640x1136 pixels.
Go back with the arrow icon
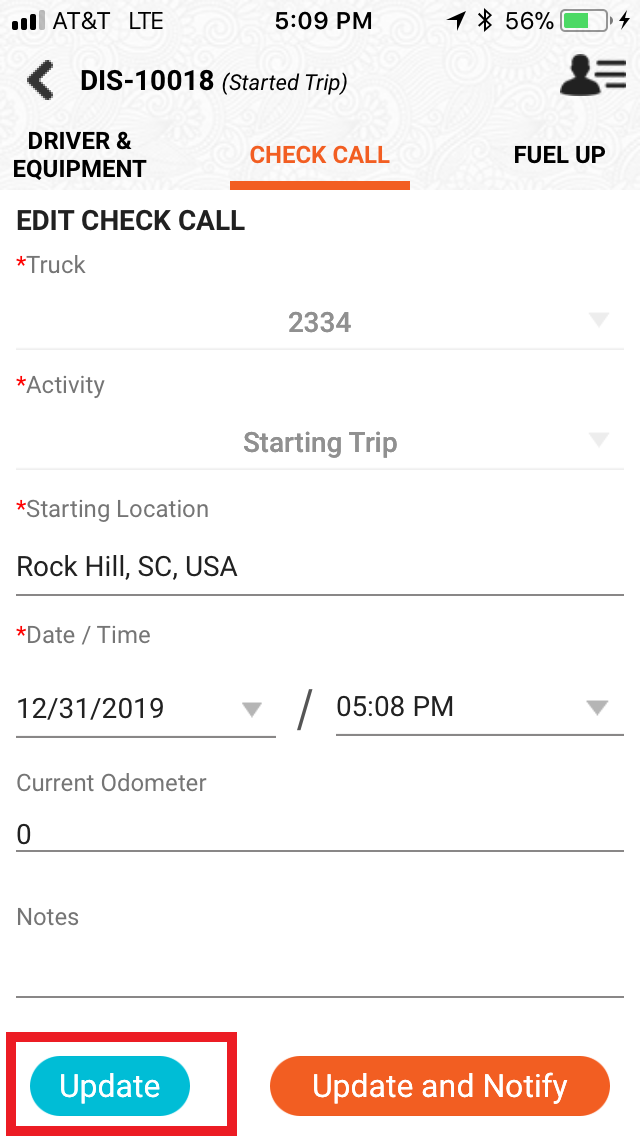pos(42,79)
